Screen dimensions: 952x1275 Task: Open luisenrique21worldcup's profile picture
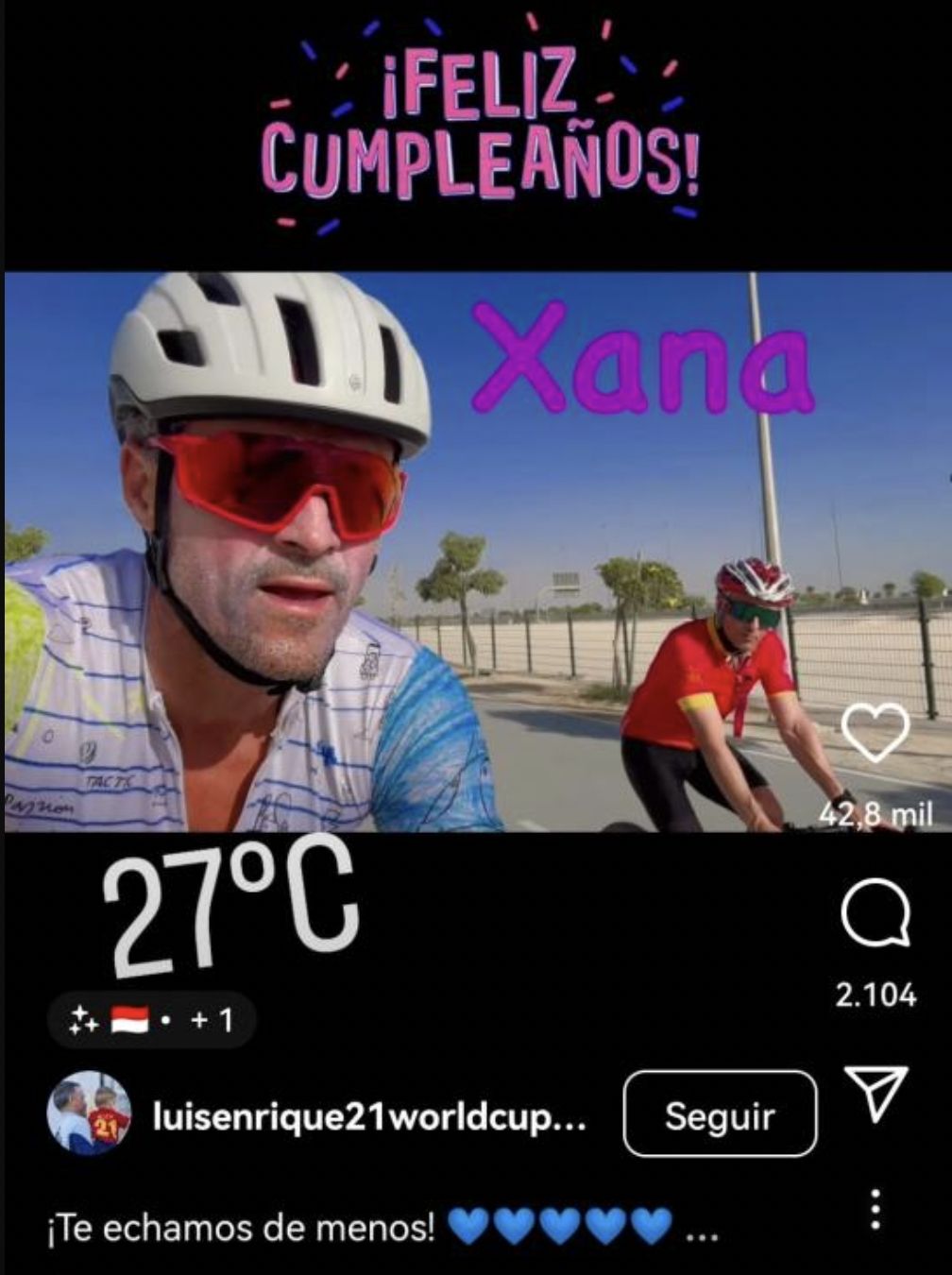tap(89, 1113)
